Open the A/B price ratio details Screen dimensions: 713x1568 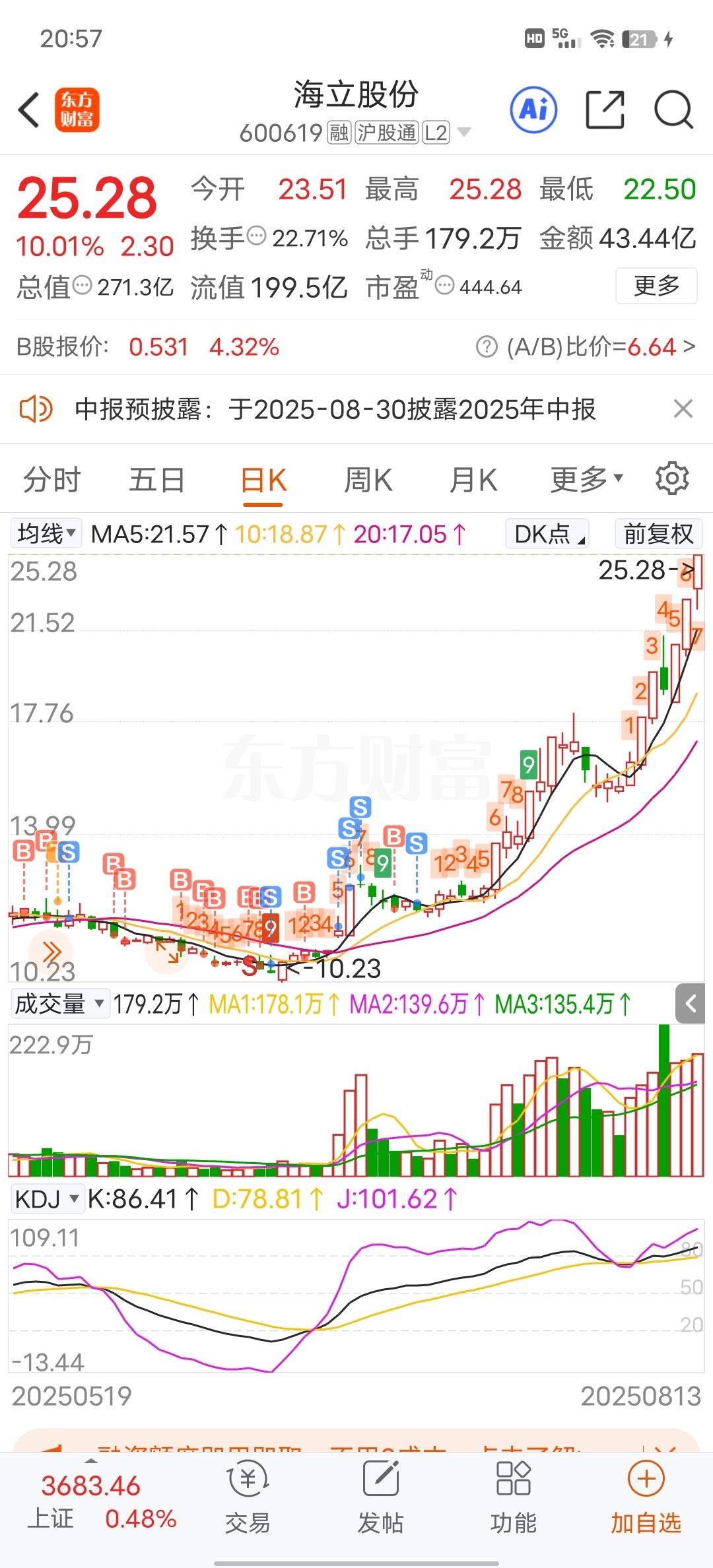tap(586, 346)
